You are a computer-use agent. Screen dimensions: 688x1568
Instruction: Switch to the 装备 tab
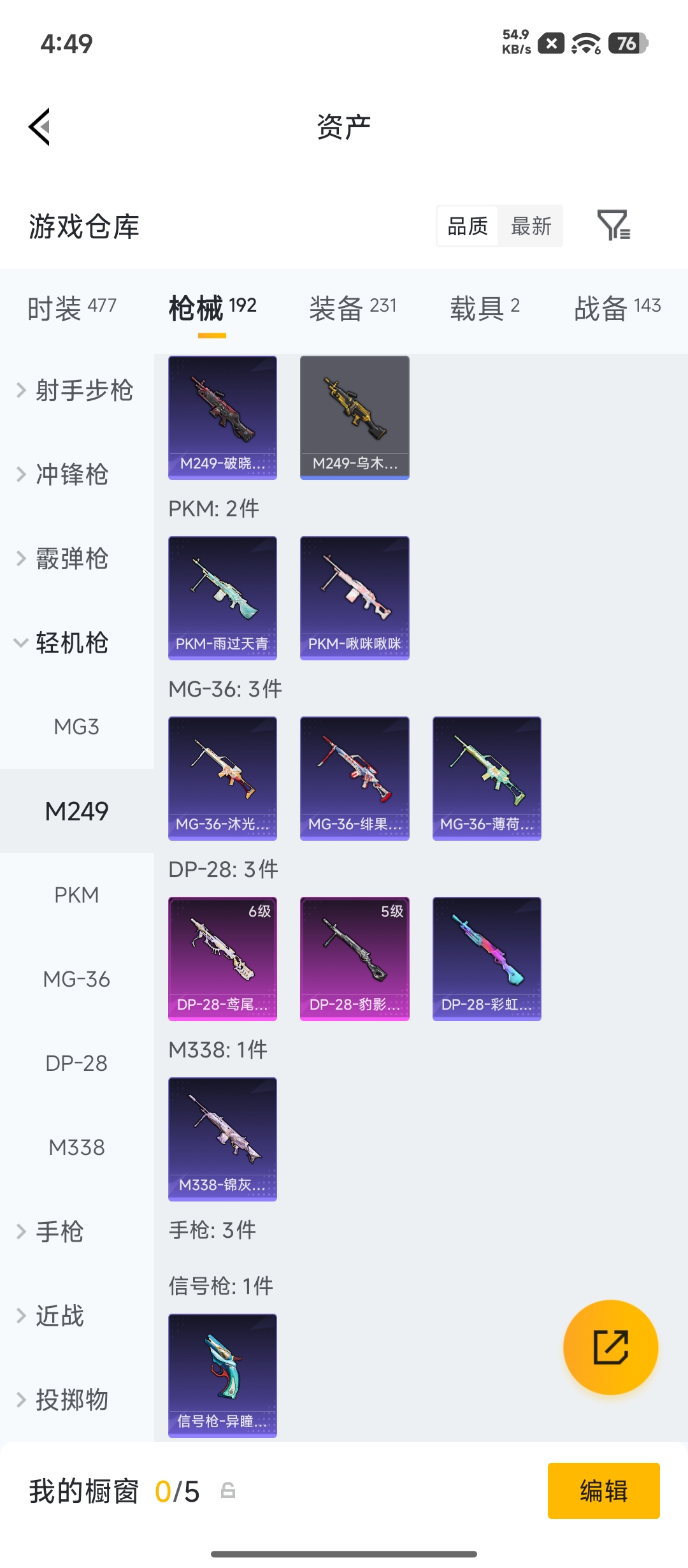[353, 309]
